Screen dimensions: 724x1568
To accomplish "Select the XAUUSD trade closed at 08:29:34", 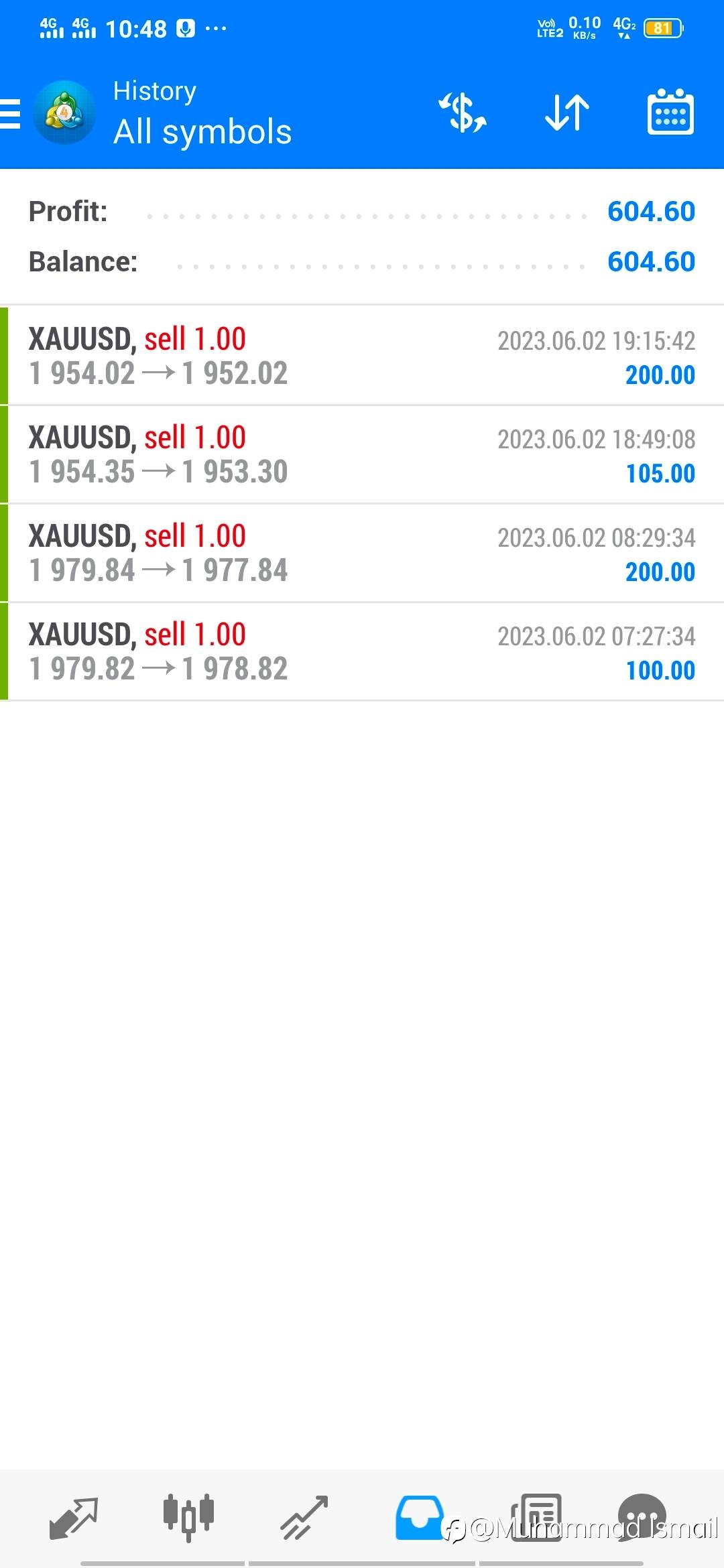I will tap(362, 553).
